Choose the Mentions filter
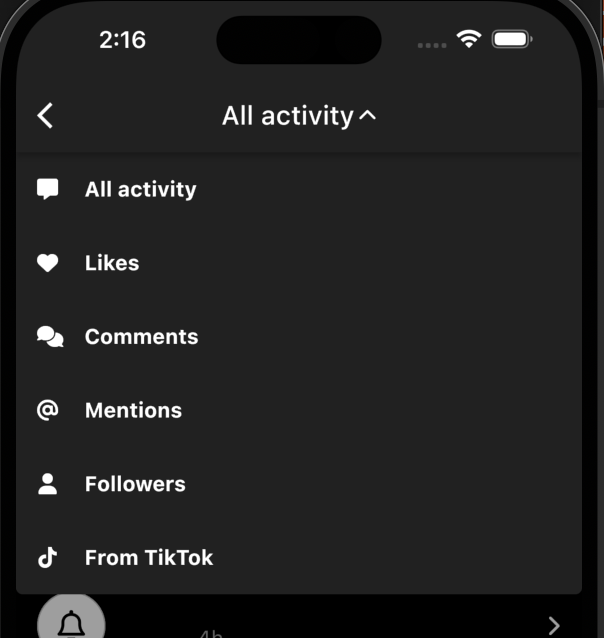The width and height of the screenshot is (604, 638). point(133,410)
